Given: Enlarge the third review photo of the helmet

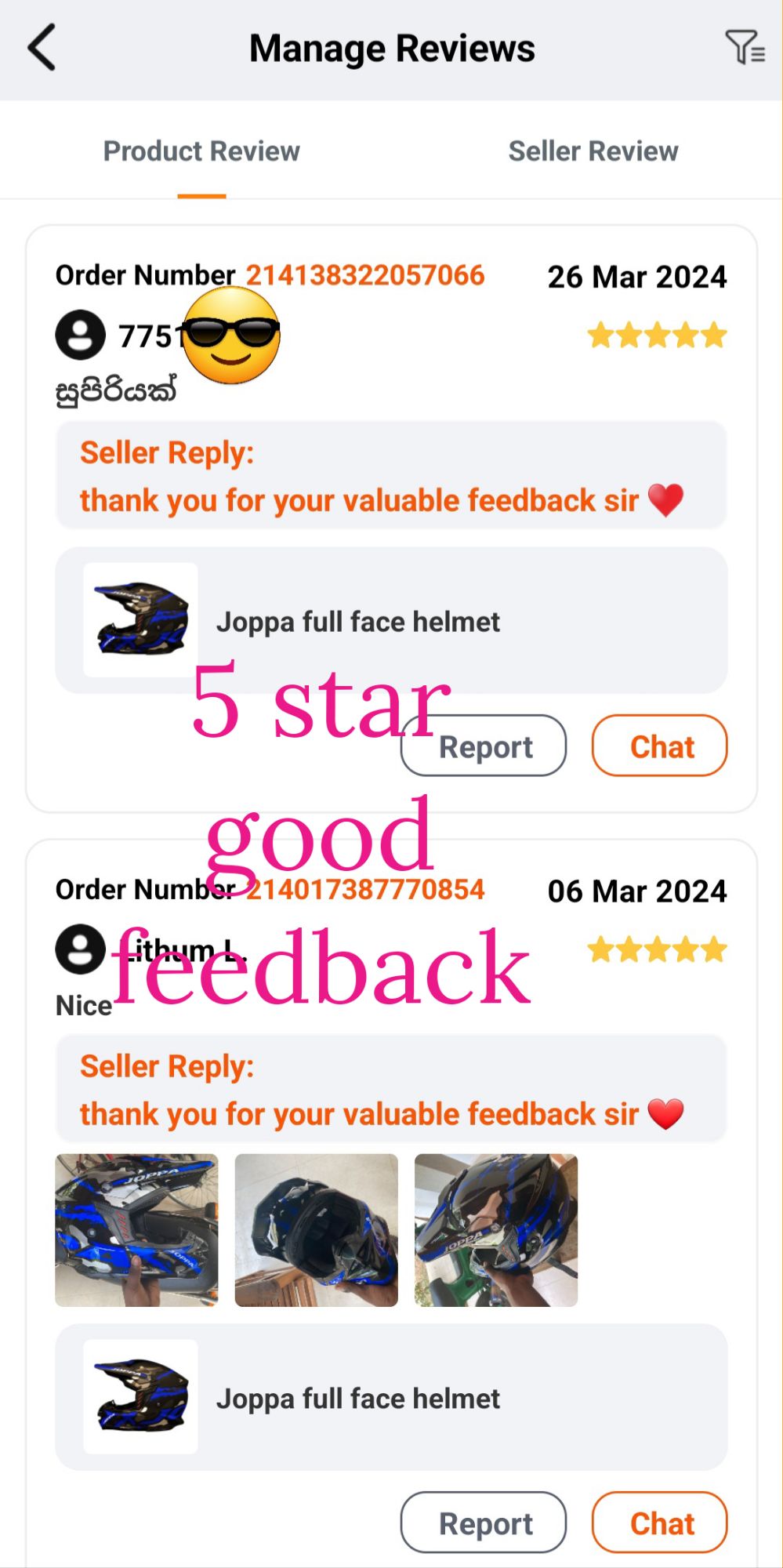Looking at the screenshot, I should pyautogui.click(x=495, y=1230).
